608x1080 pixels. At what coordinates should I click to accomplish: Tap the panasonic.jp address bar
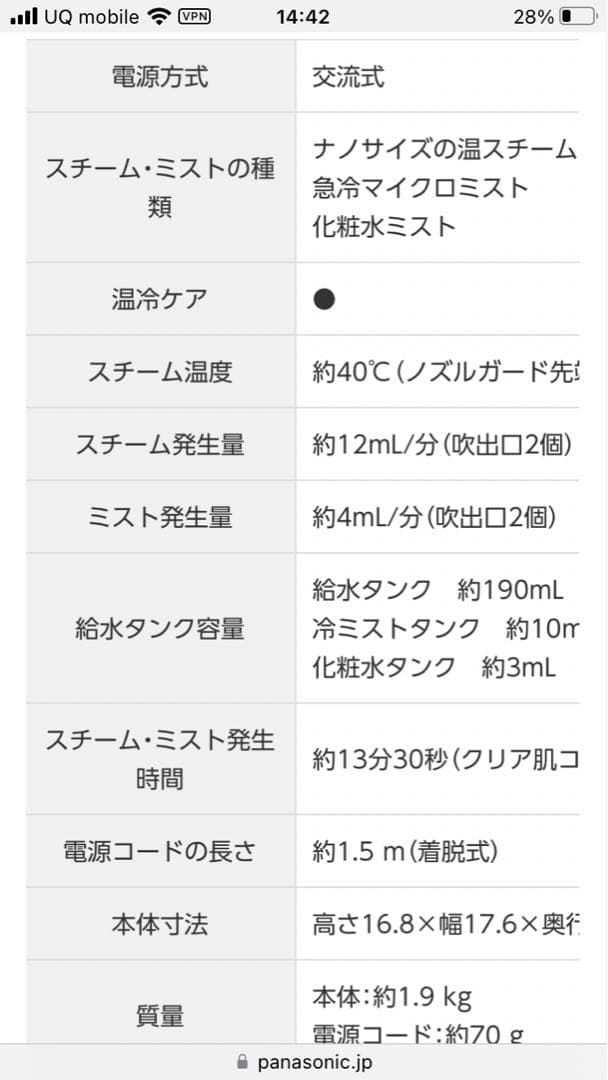(x=304, y=1062)
